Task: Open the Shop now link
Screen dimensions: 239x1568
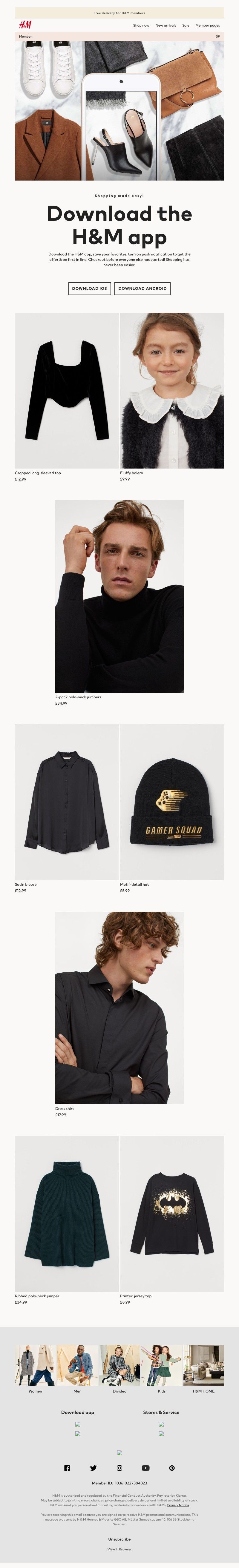Action: [x=141, y=26]
